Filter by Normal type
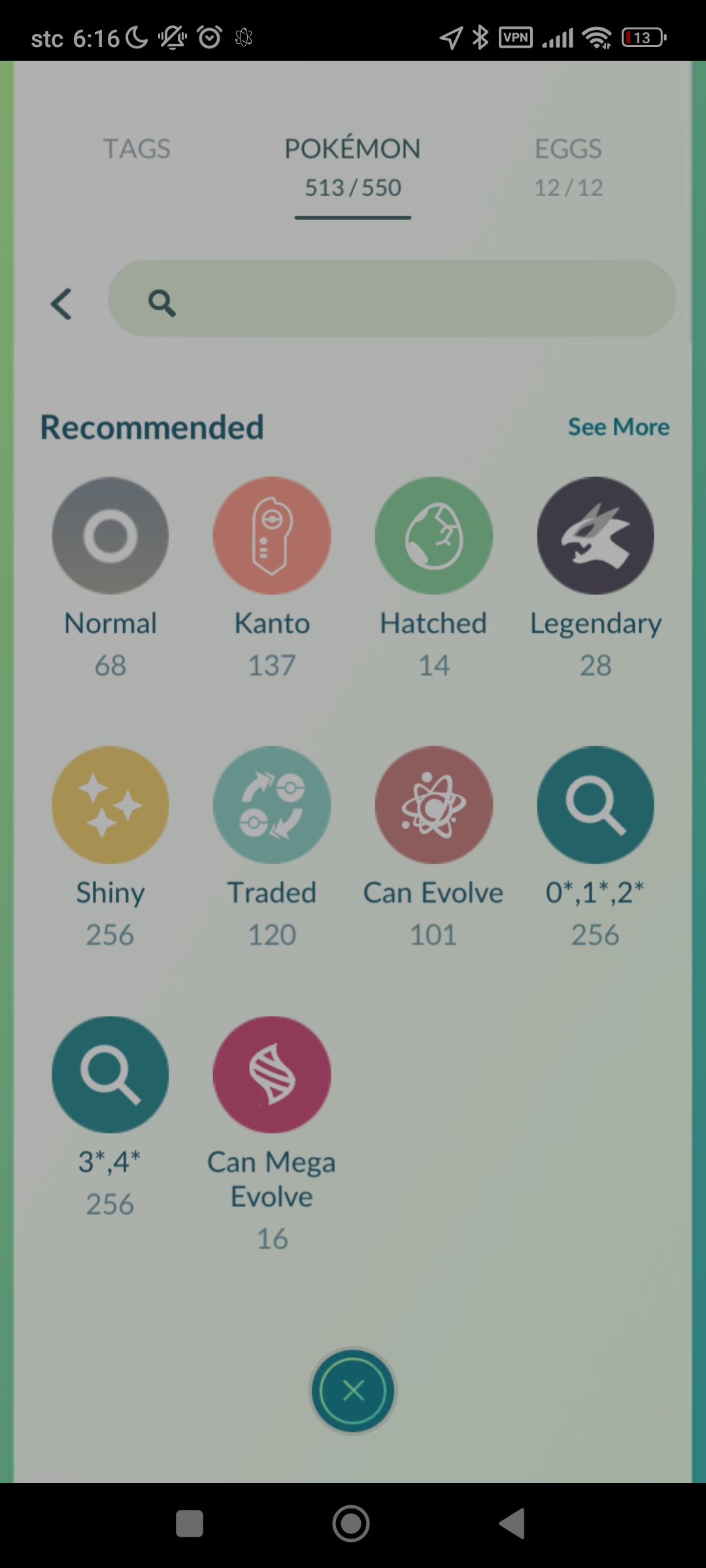706x1568 pixels. [x=110, y=536]
